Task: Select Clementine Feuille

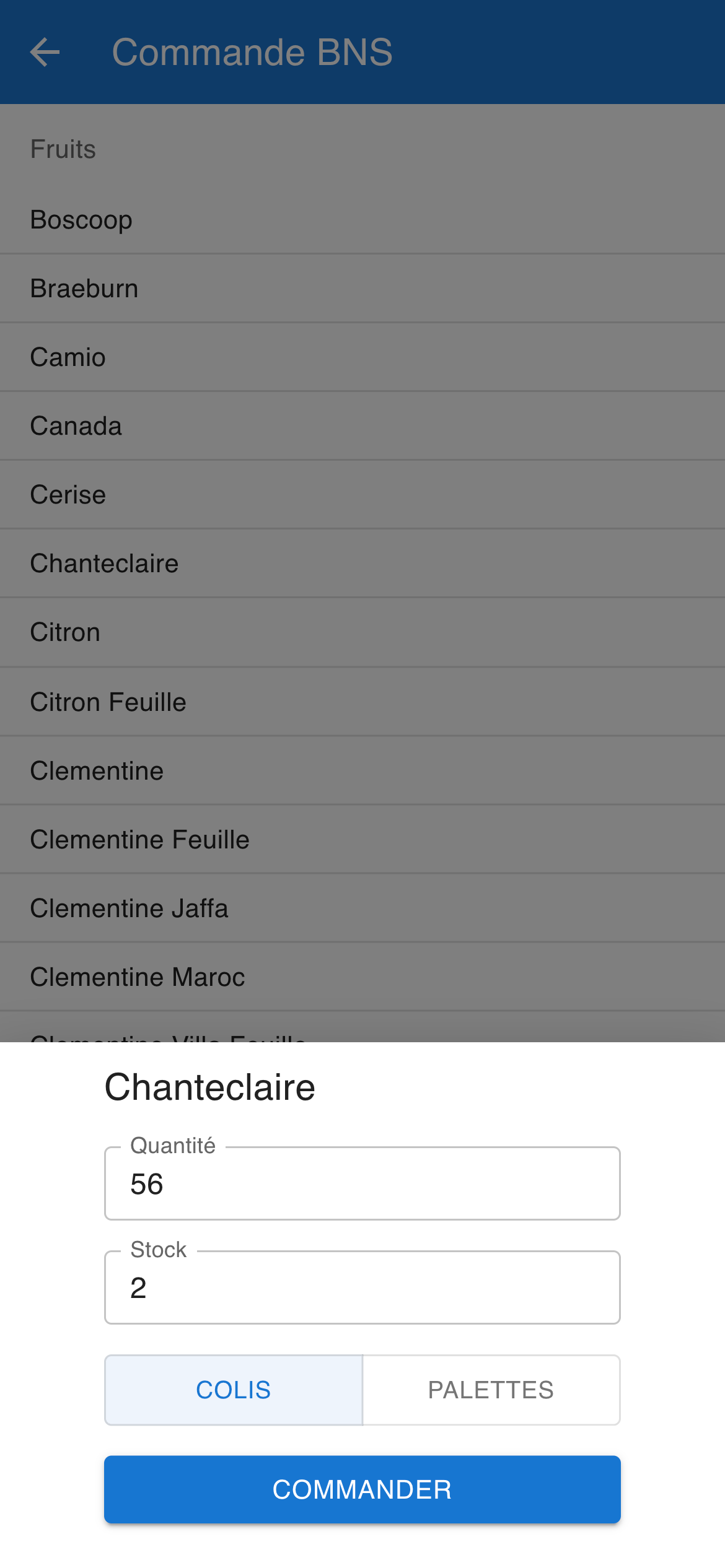Action: [x=362, y=839]
